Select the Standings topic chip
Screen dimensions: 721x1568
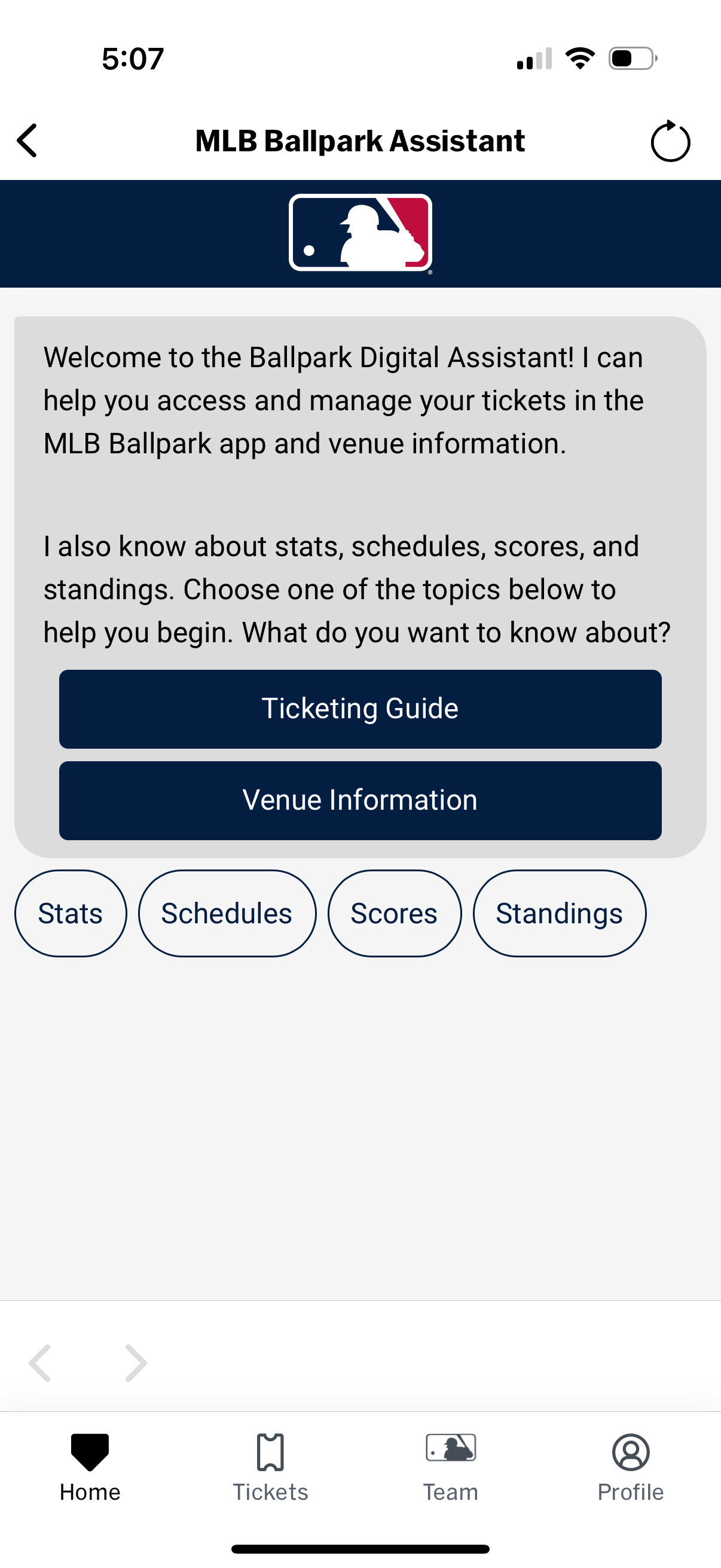click(559, 913)
